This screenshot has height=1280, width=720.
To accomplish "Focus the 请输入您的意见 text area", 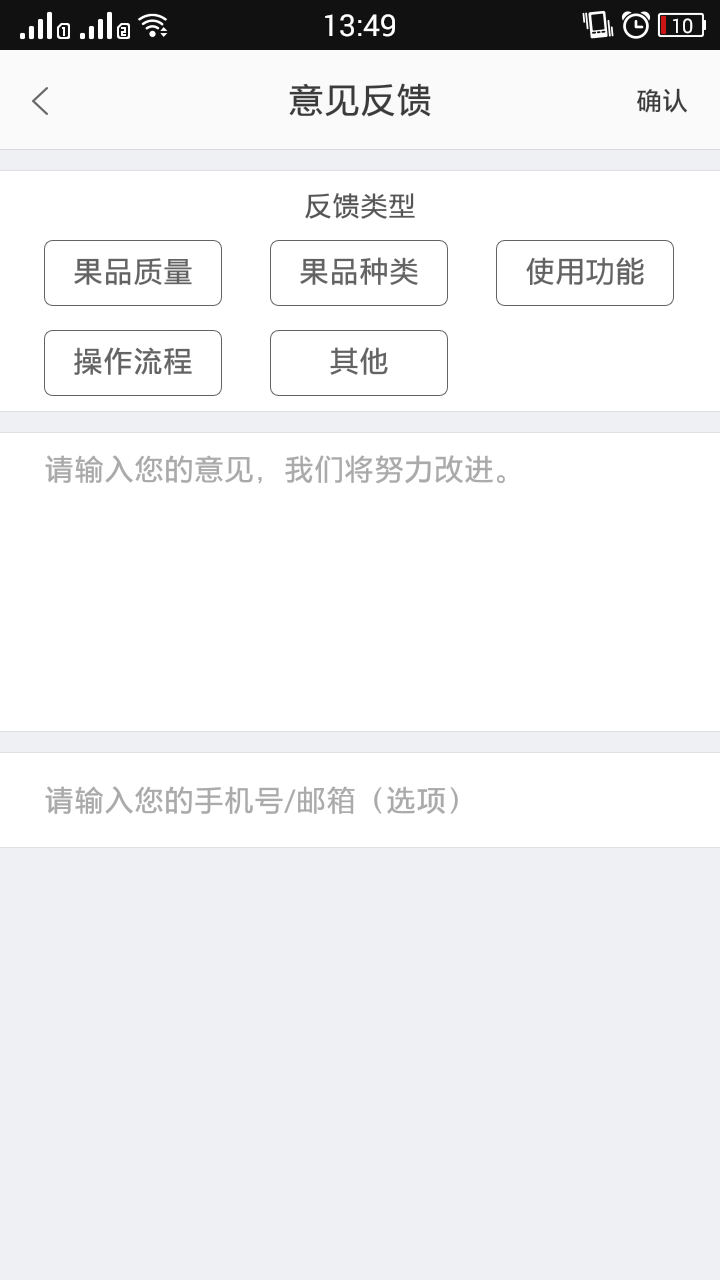I will [x=360, y=582].
